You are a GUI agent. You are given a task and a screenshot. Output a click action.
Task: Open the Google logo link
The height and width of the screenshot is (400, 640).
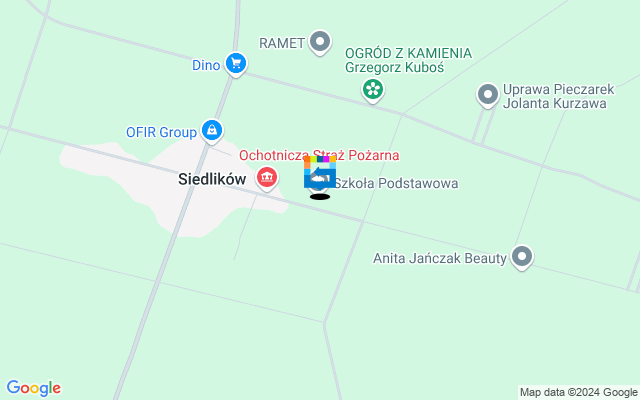[33, 388]
